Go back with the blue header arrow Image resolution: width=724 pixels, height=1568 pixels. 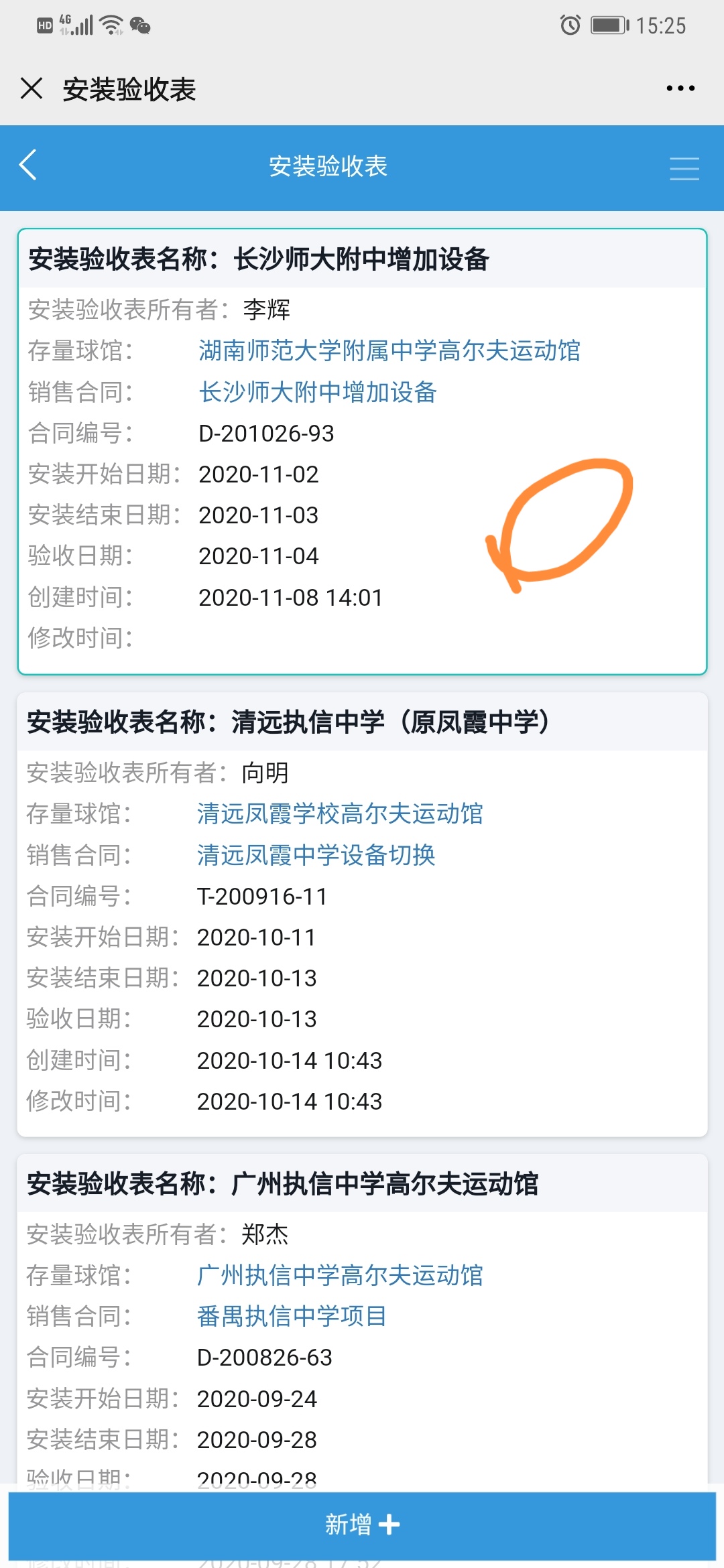point(27,166)
